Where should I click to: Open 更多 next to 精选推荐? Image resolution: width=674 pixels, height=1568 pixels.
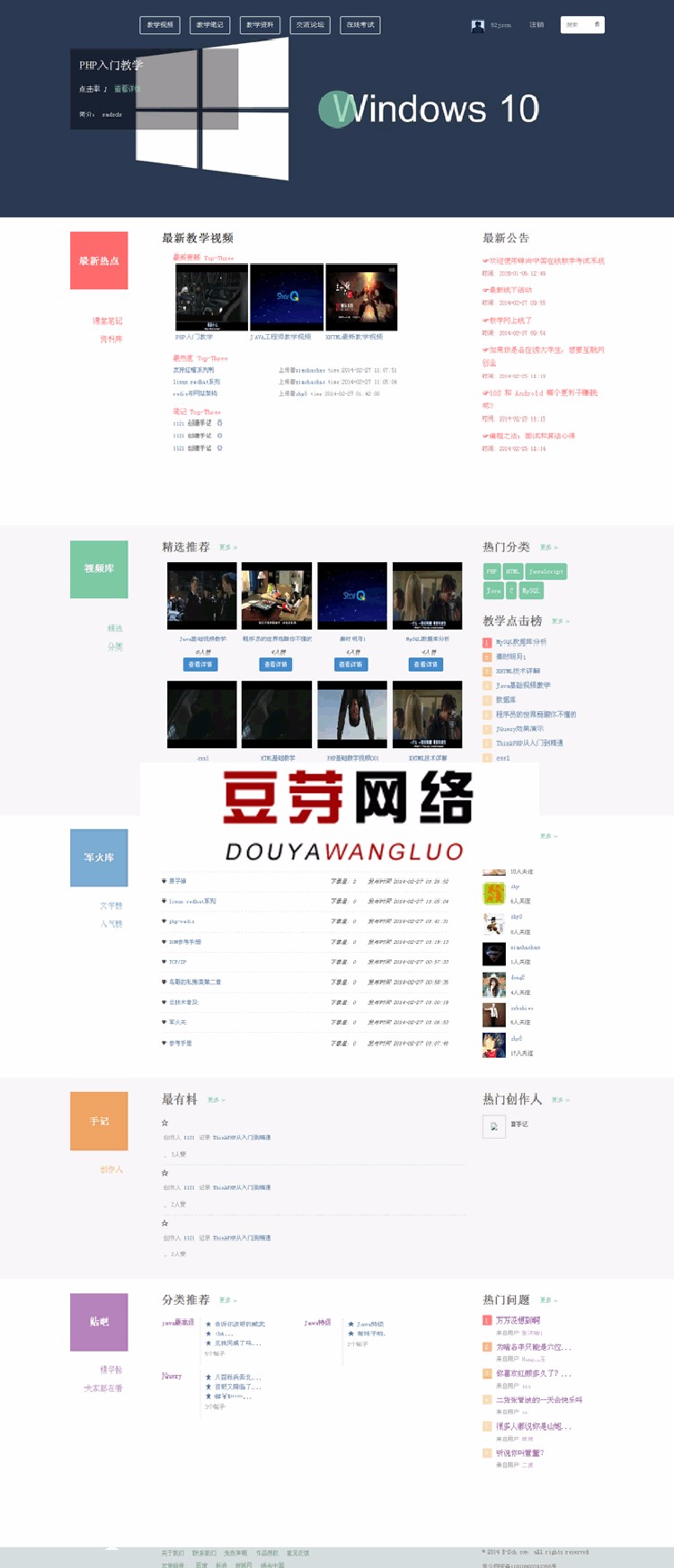click(x=227, y=548)
